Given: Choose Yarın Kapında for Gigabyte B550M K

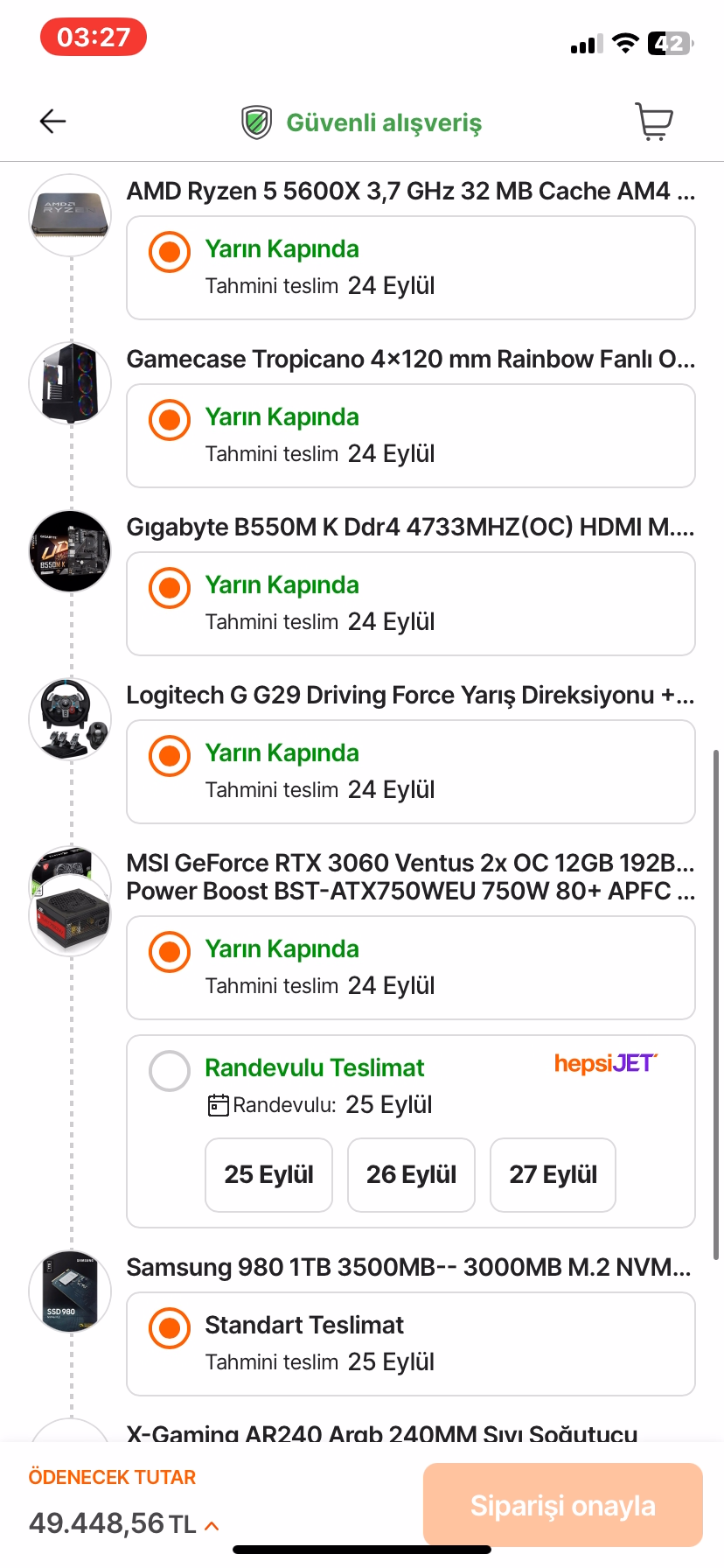Looking at the screenshot, I should coord(170,588).
